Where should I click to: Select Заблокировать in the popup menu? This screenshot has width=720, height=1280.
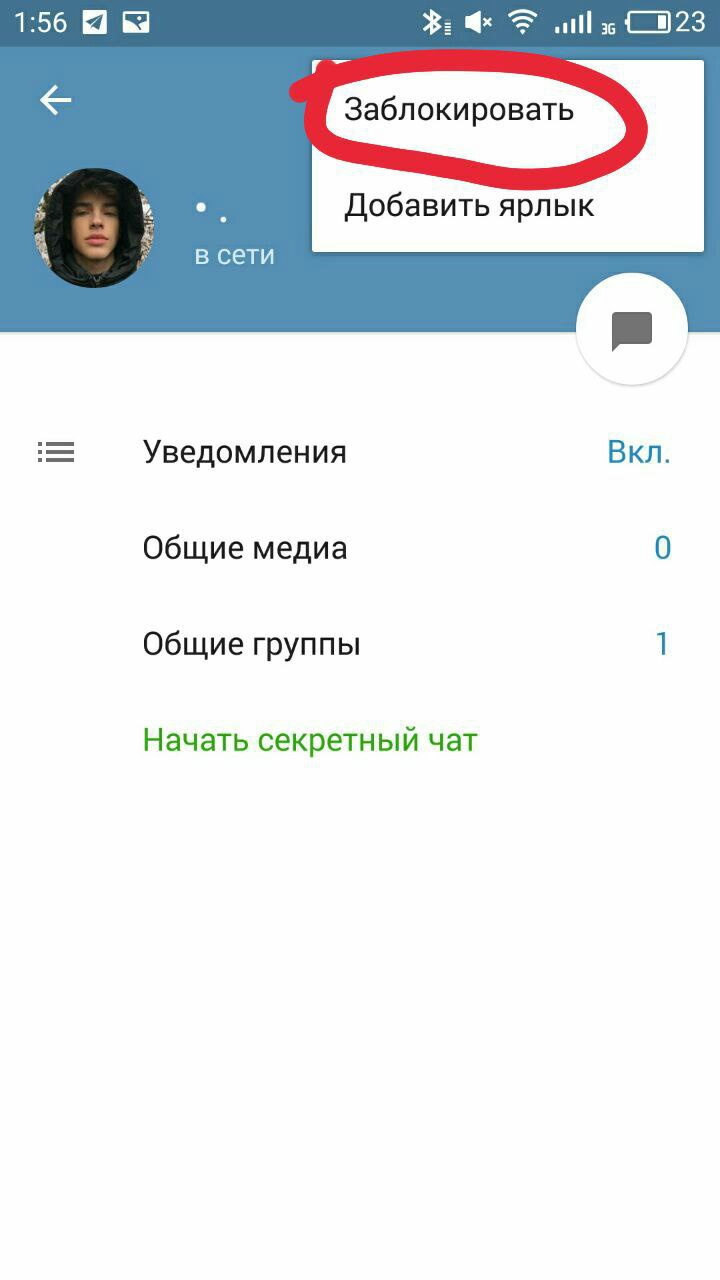[x=459, y=110]
